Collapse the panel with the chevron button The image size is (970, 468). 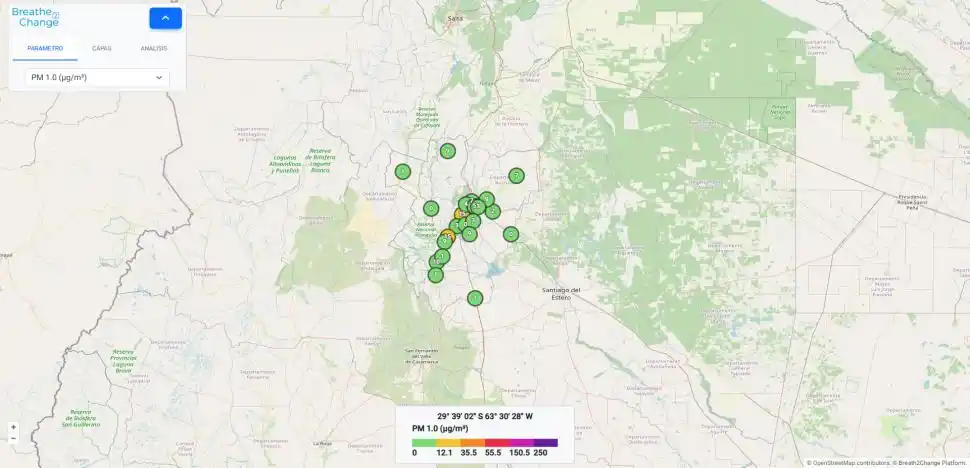click(165, 18)
